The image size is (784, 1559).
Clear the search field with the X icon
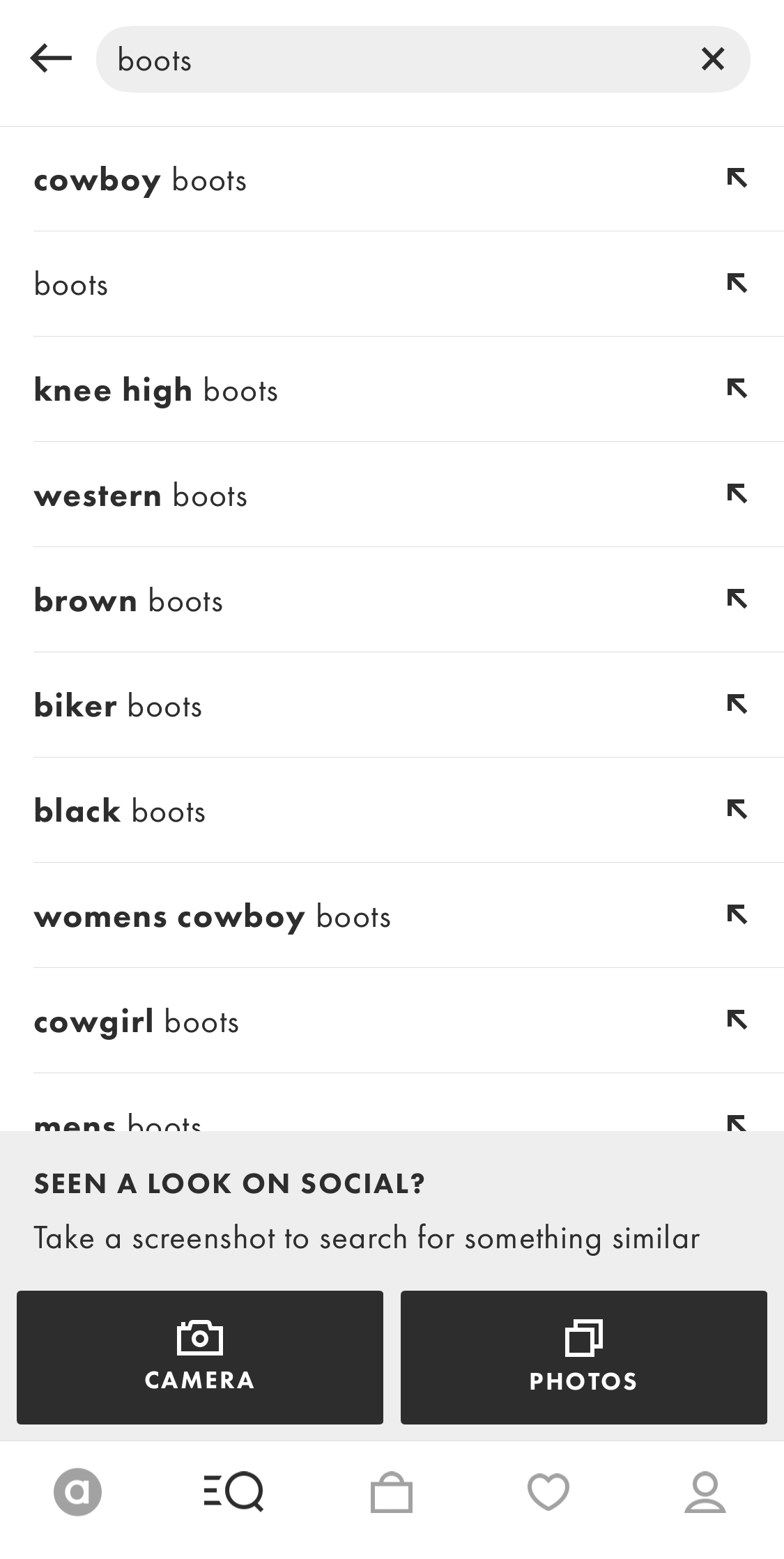click(x=712, y=59)
